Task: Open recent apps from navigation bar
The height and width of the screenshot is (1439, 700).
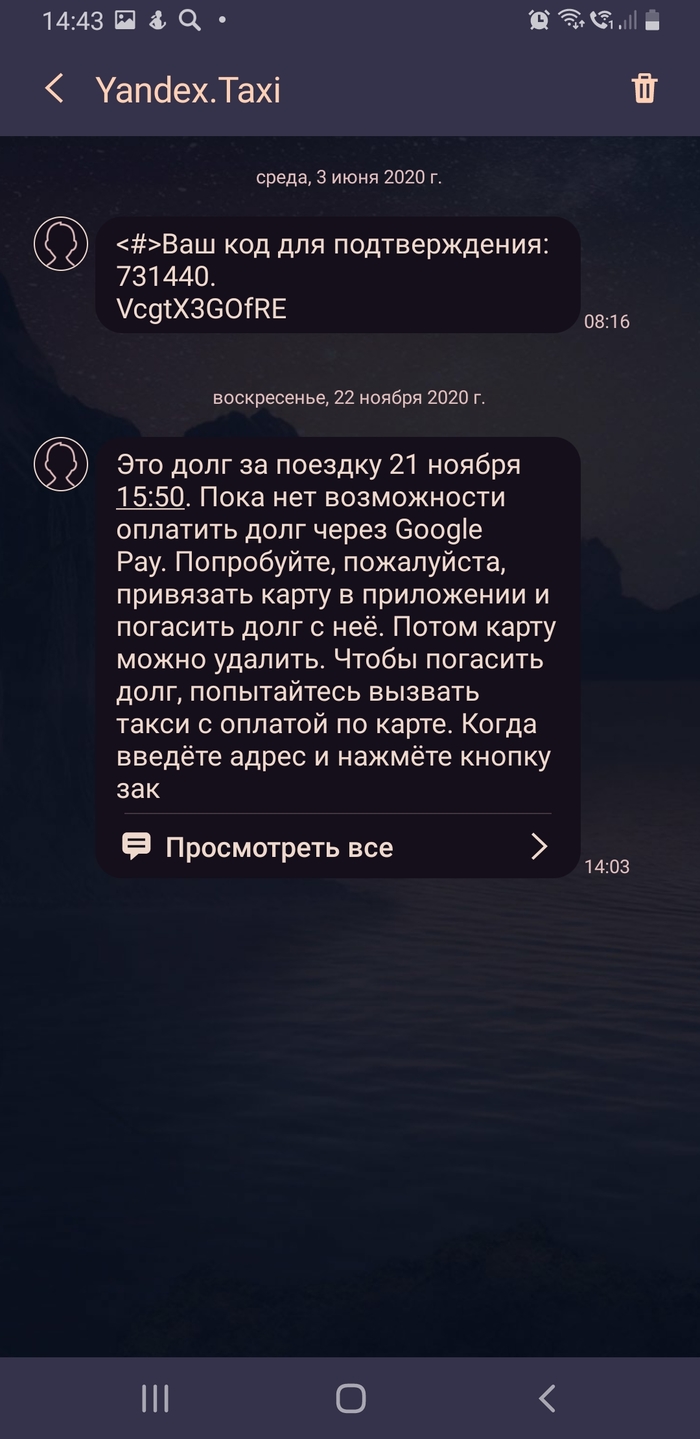Action: (155, 1398)
